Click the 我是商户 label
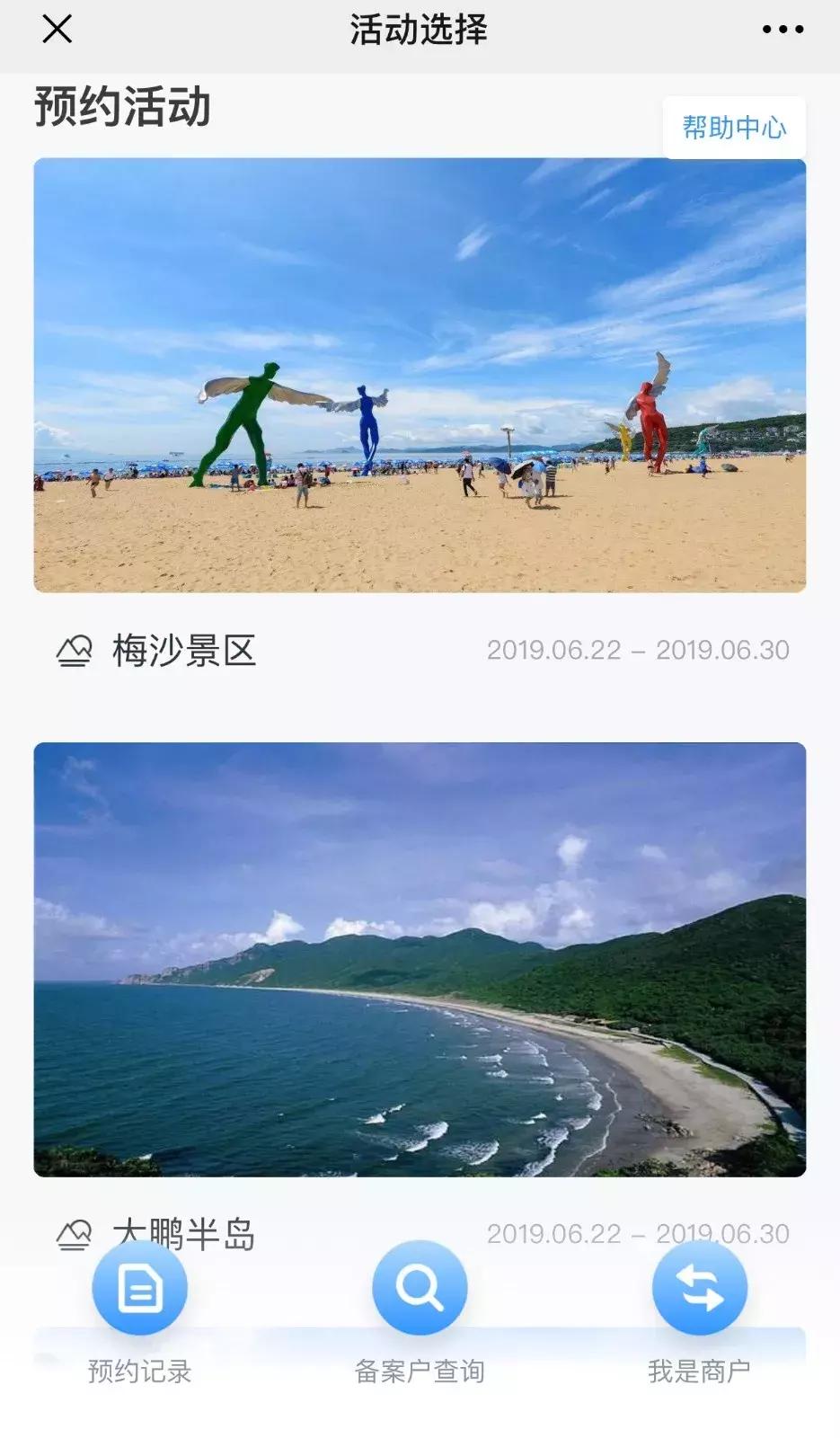The width and height of the screenshot is (840, 1438). coord(700,1370)
